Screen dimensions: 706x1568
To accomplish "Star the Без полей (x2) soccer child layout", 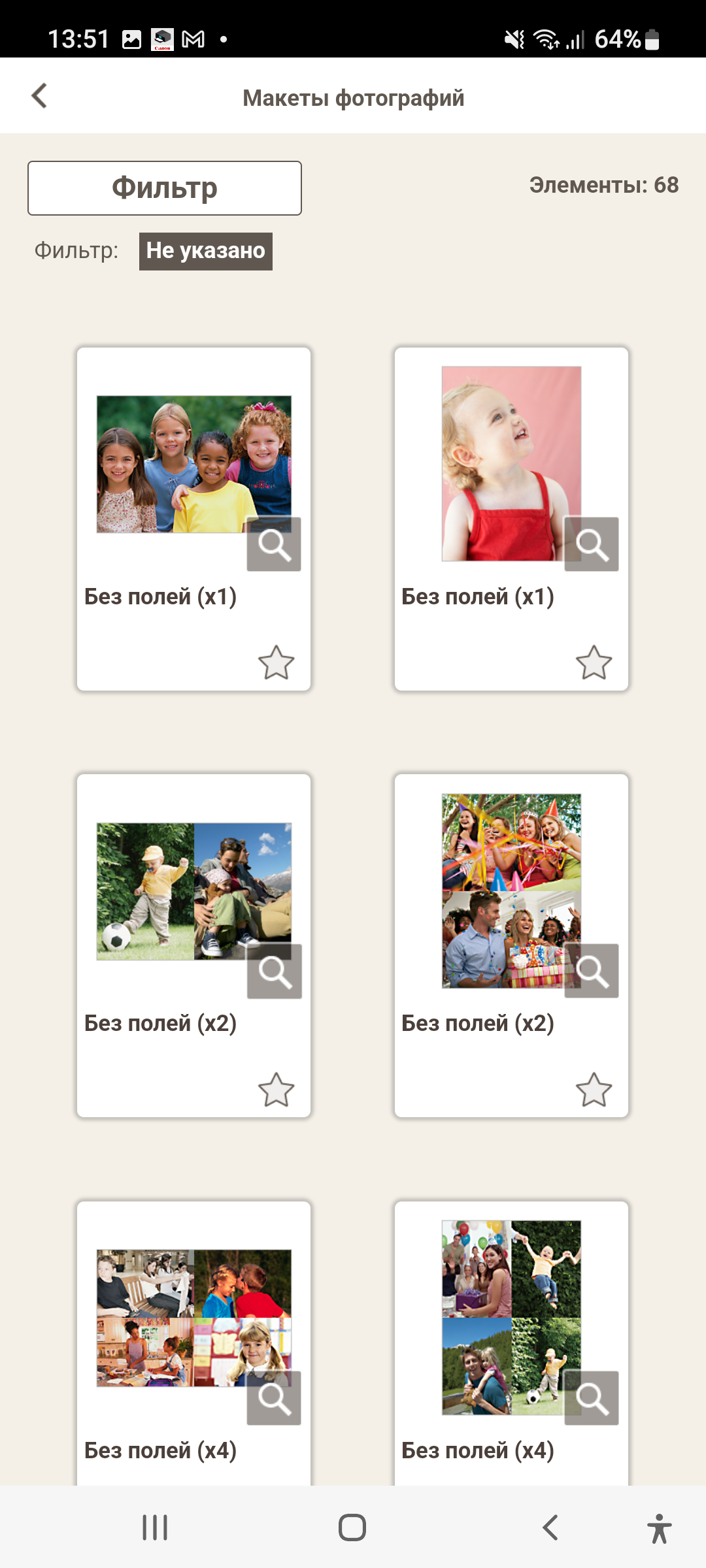I will click(277, 1089).
